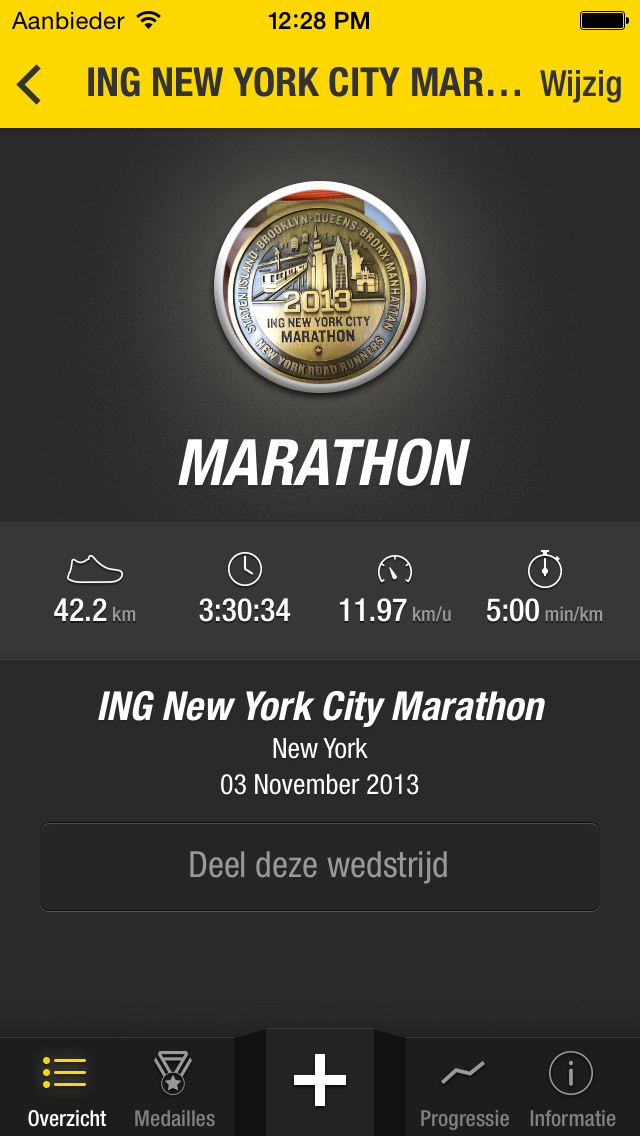Open the Medailles tab
The height and width of the screenshot is (1136, 640).
174,1088
